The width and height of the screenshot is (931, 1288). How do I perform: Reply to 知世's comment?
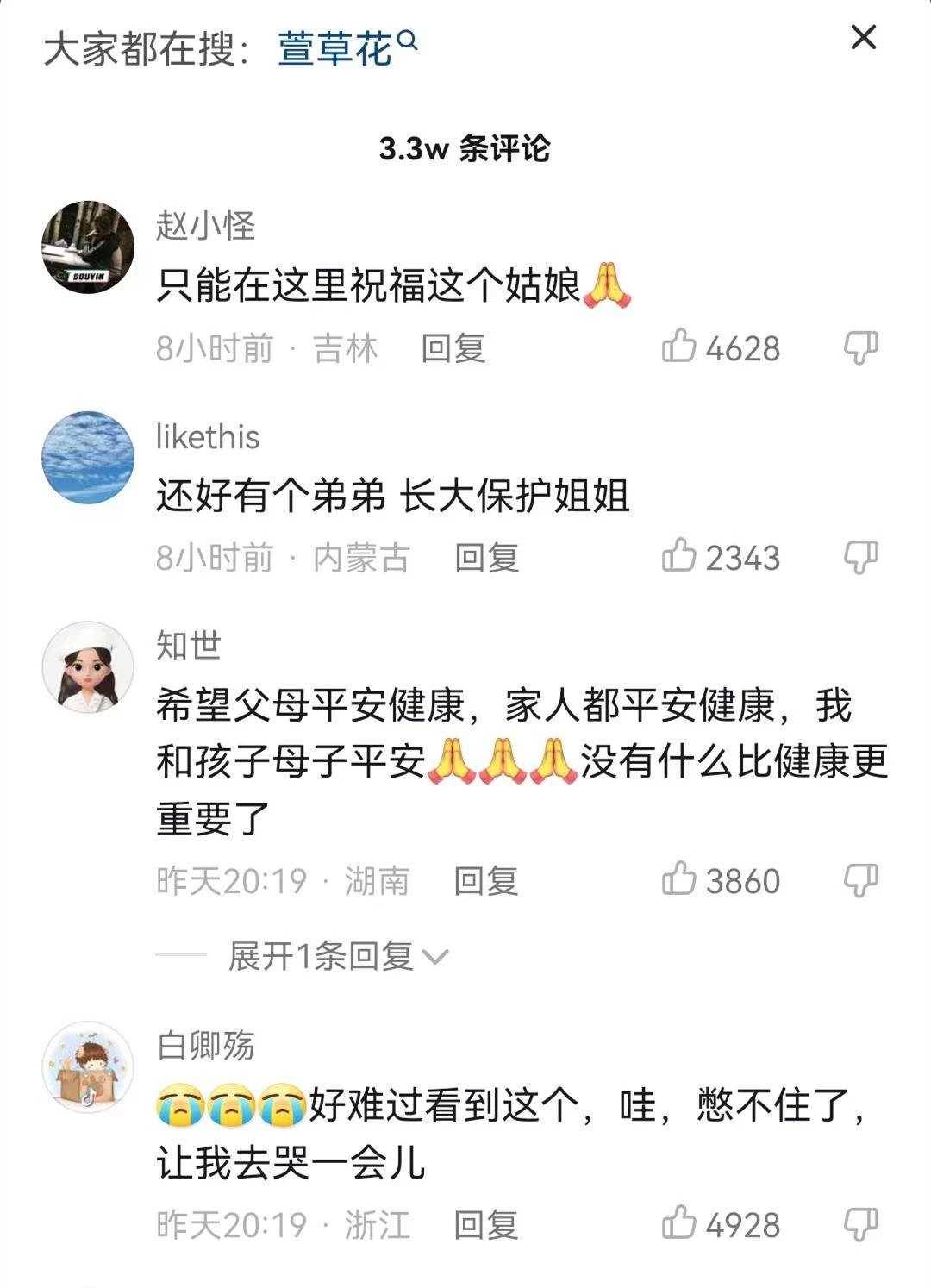click(x=486, y=881)
